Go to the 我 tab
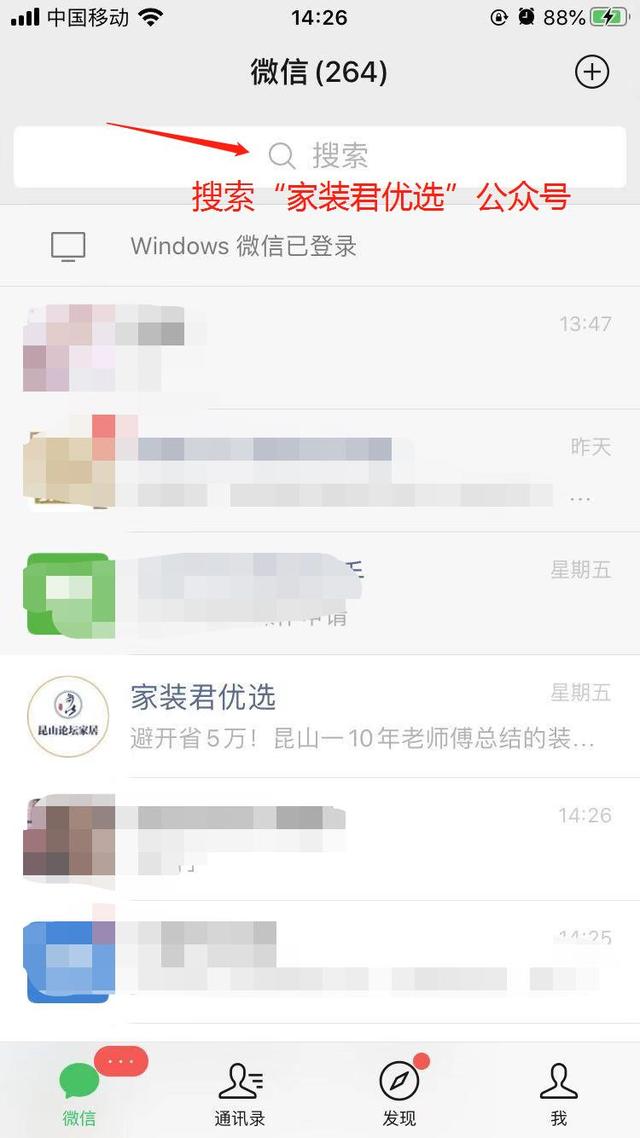This screenshot has width=640, height=1138. (558, 1092)
